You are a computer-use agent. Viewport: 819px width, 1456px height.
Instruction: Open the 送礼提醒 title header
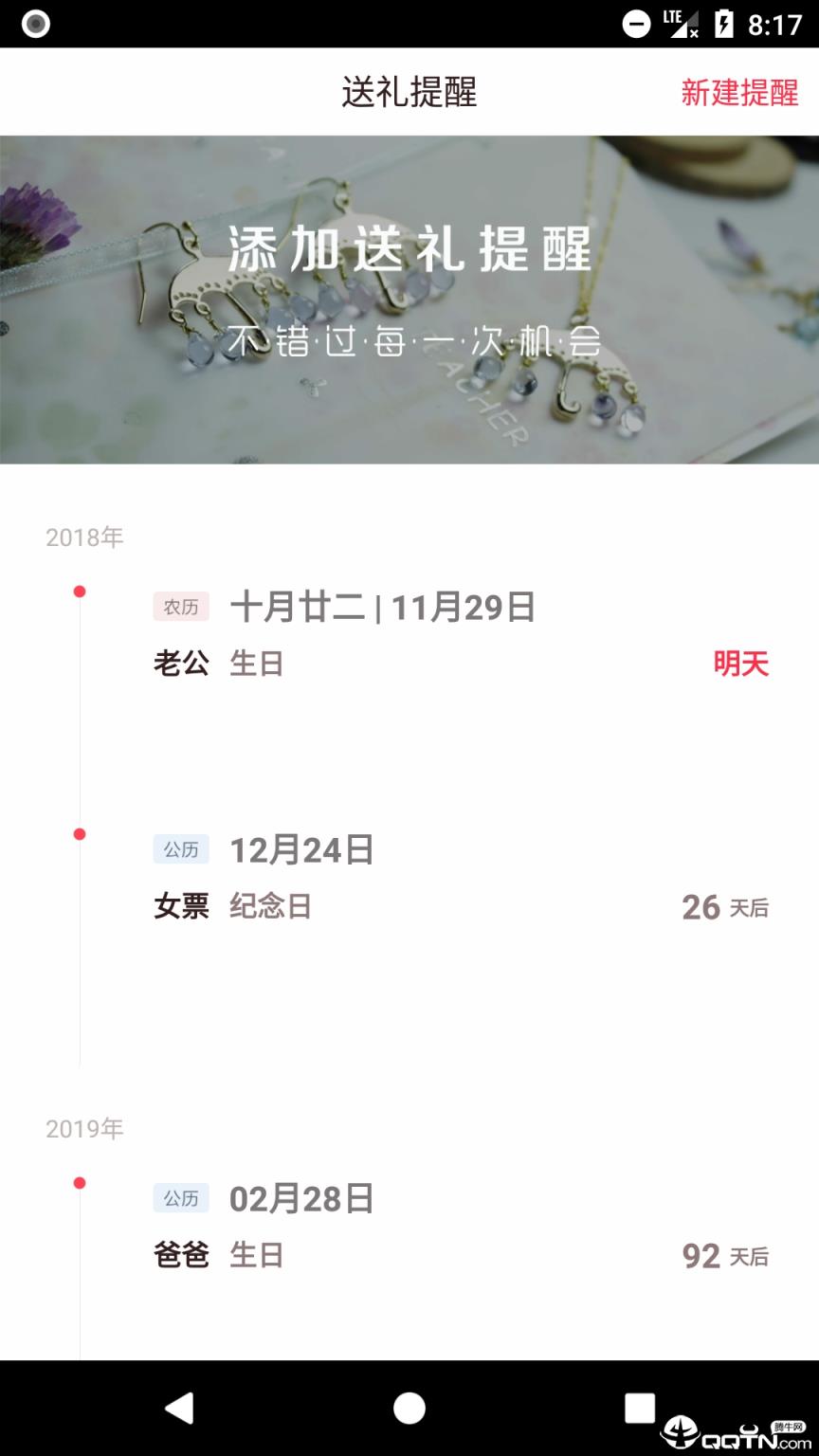point(409,91)
